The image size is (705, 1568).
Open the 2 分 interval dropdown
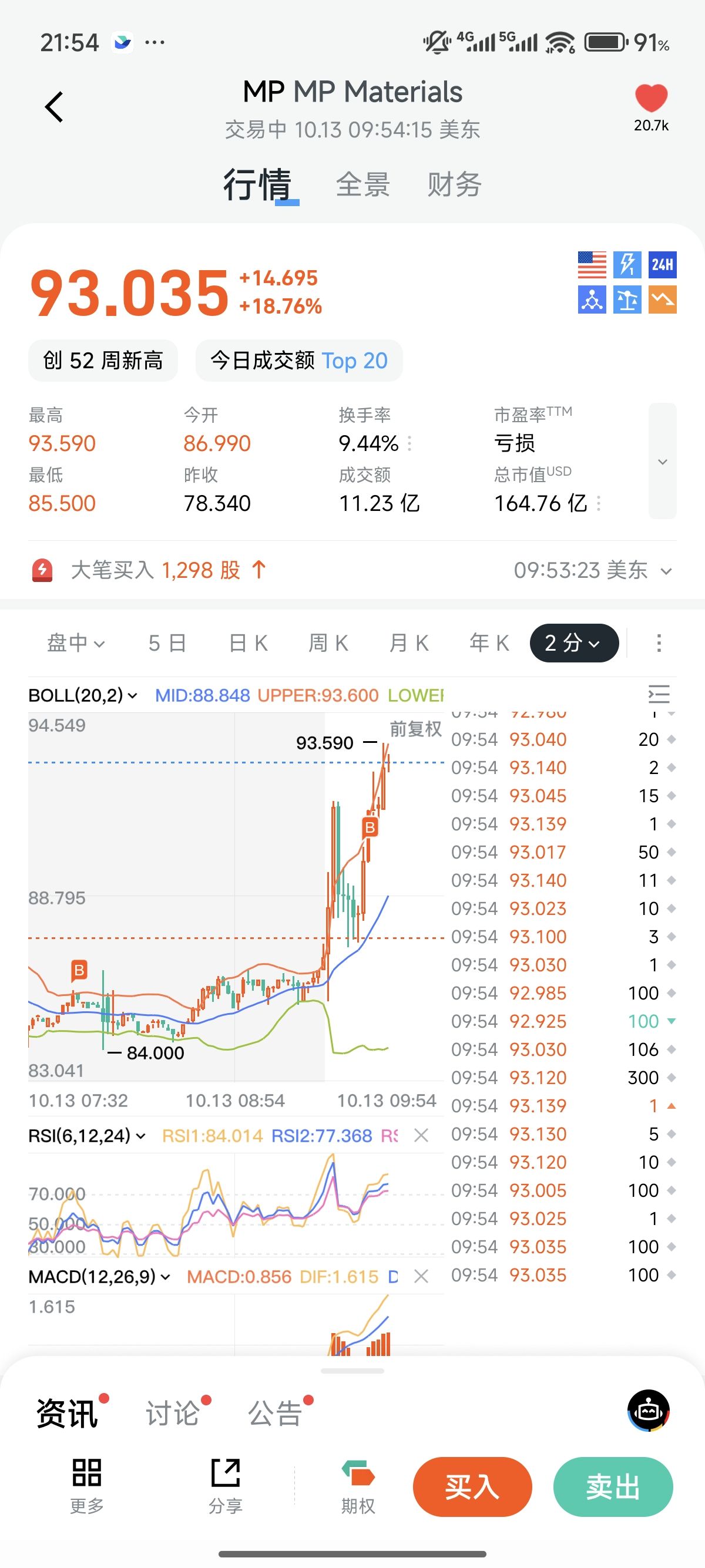573,643
